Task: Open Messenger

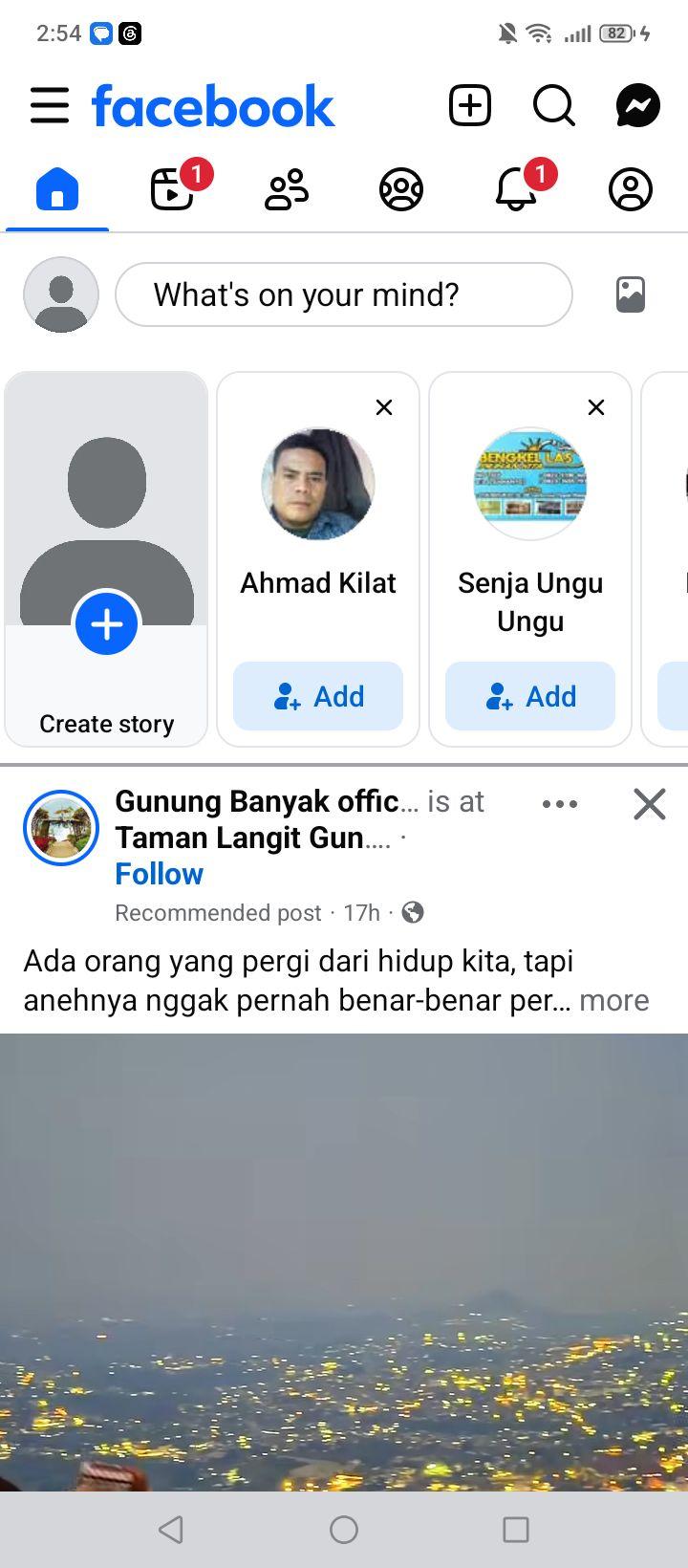Action: click(x=638, y=105)
